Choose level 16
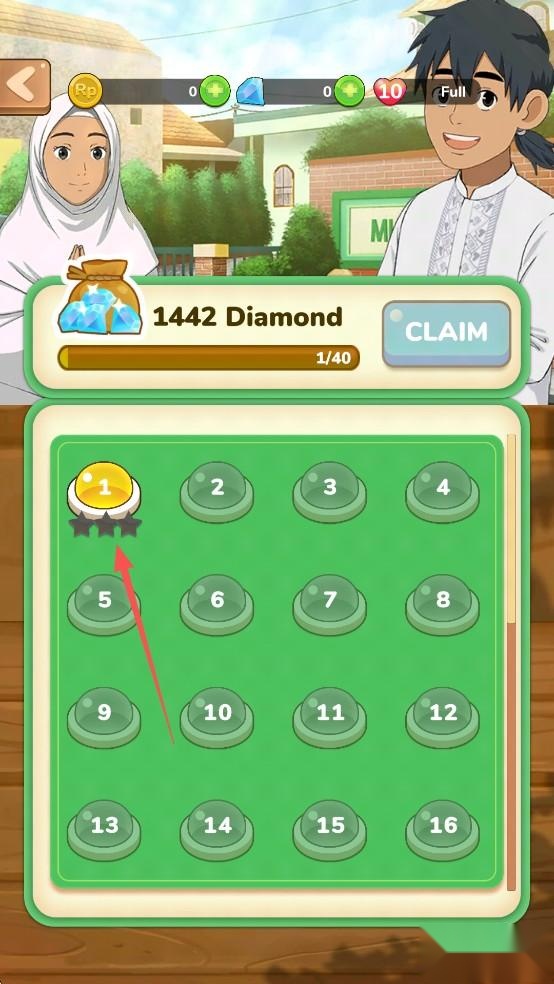The width and height of the screenshot is (554, 984). tap(442, 830)
